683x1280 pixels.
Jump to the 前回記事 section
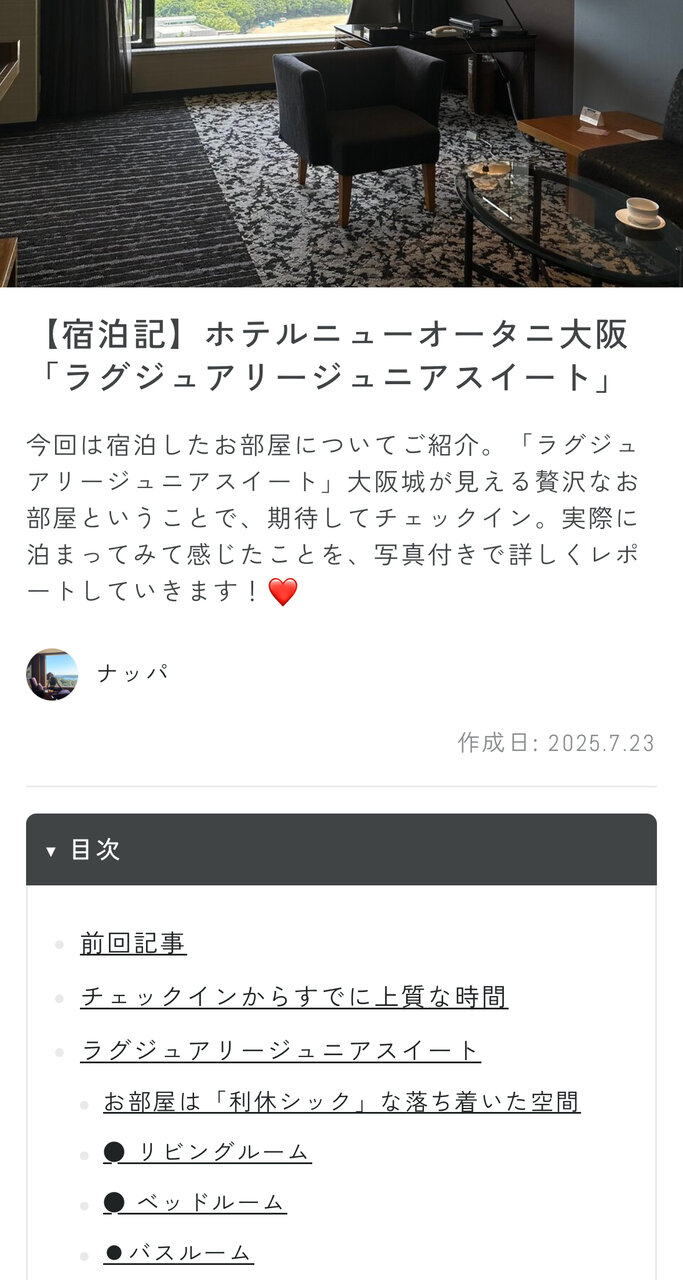(133, 943)
